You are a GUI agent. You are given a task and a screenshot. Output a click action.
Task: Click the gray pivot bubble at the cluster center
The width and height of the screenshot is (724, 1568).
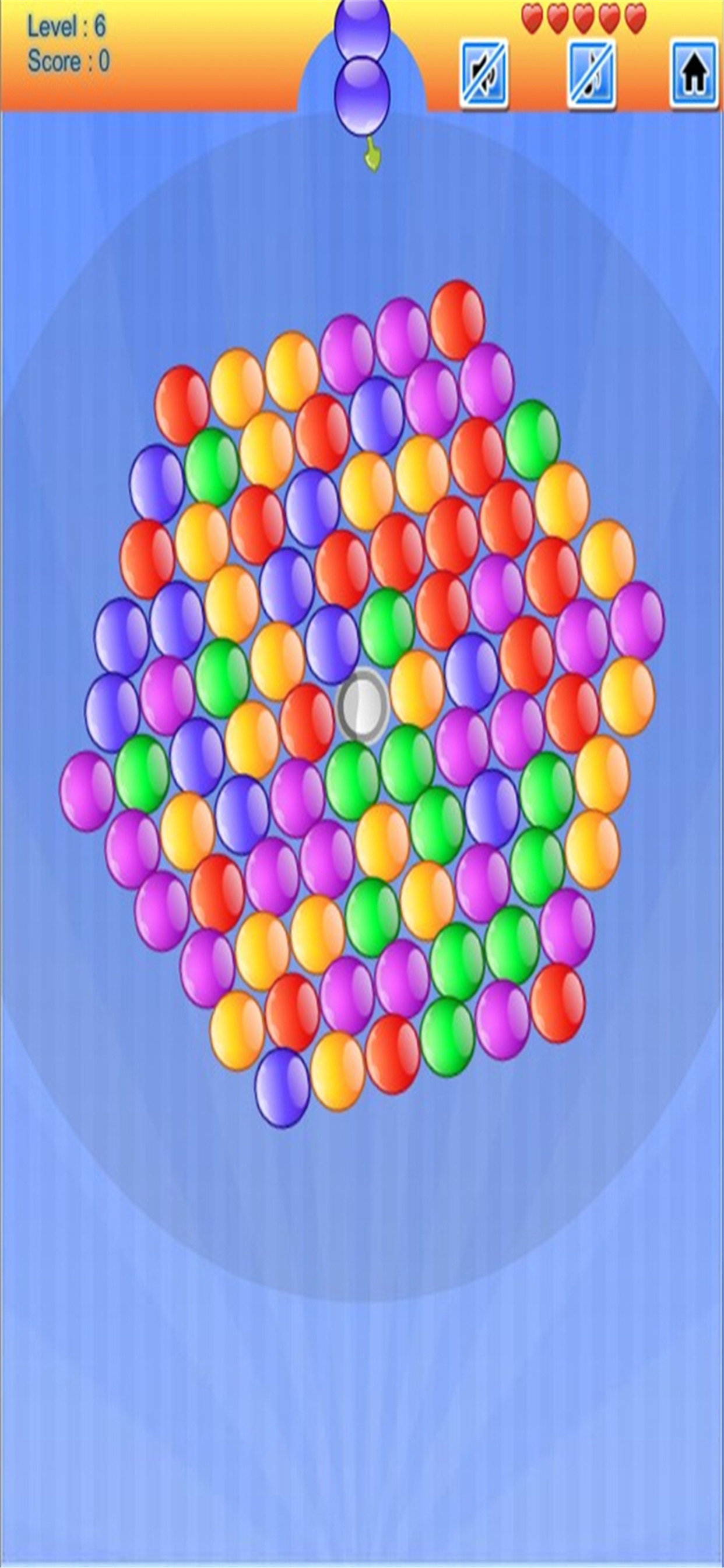click(x=361, y=704)
